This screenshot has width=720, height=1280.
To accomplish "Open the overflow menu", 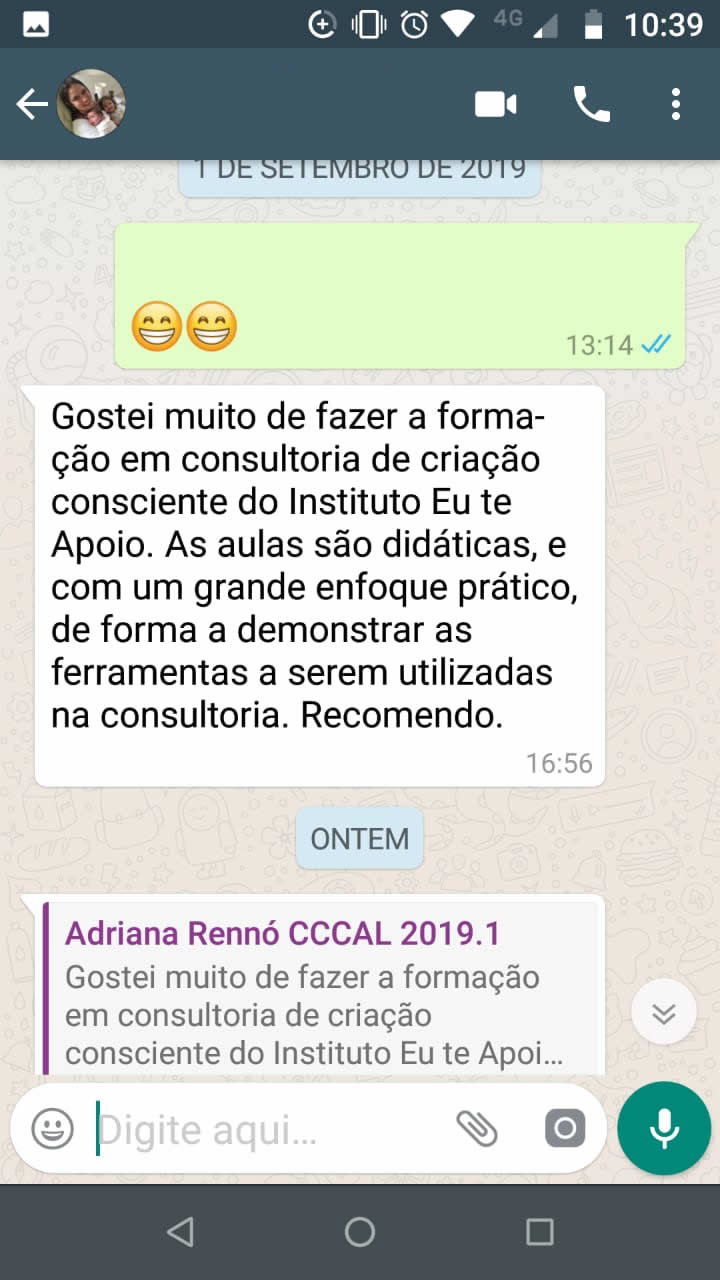I will [x=676, y=104].
